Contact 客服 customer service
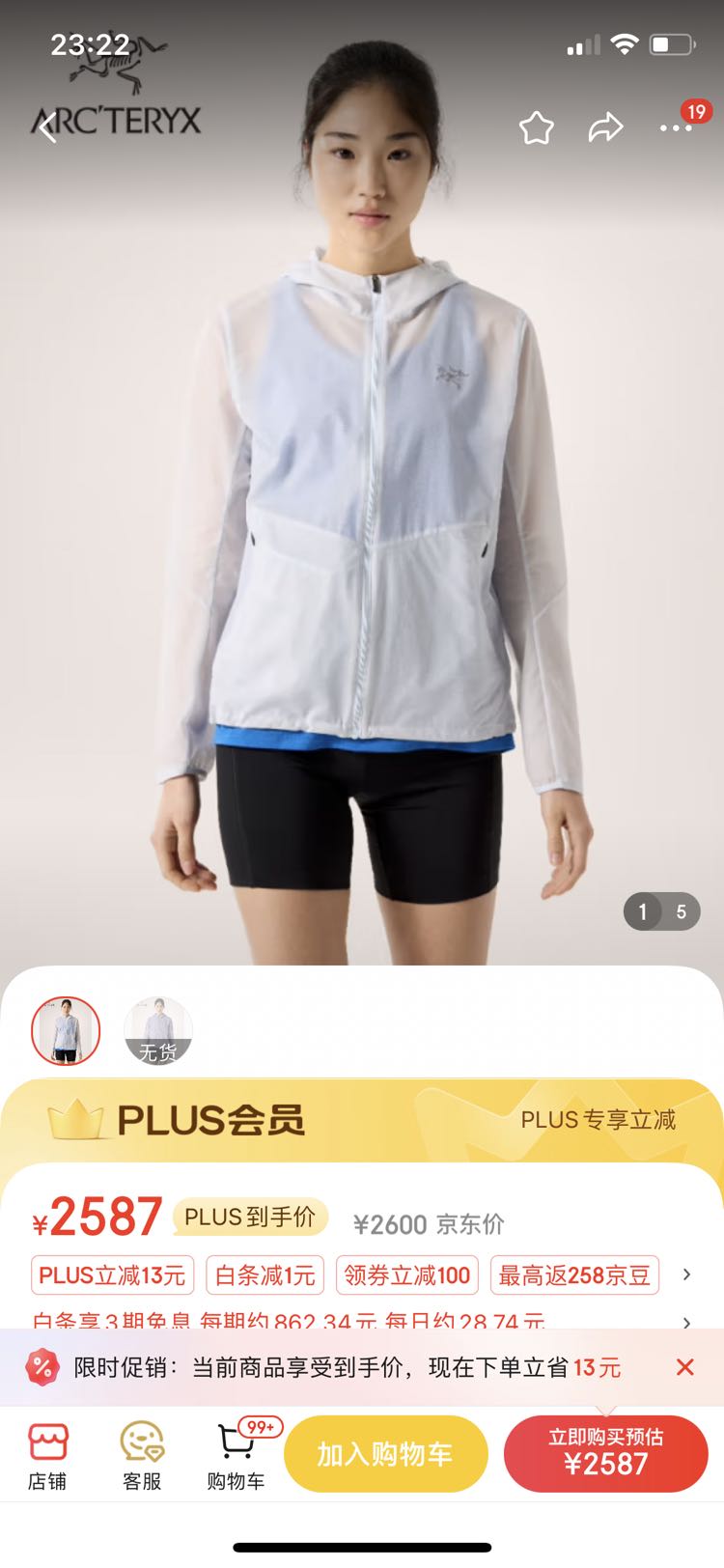This screenshot has height=1568, width=724. [142, 1456]
